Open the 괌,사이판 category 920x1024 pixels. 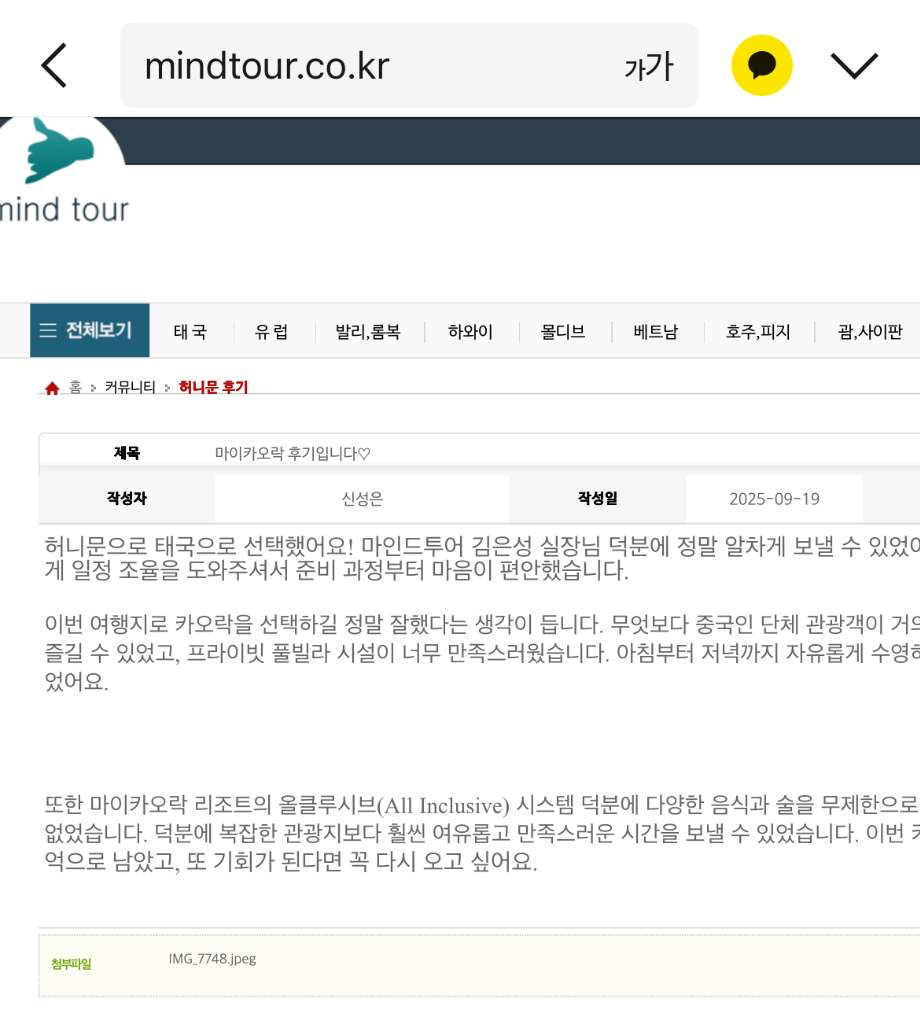coord(870,332)
